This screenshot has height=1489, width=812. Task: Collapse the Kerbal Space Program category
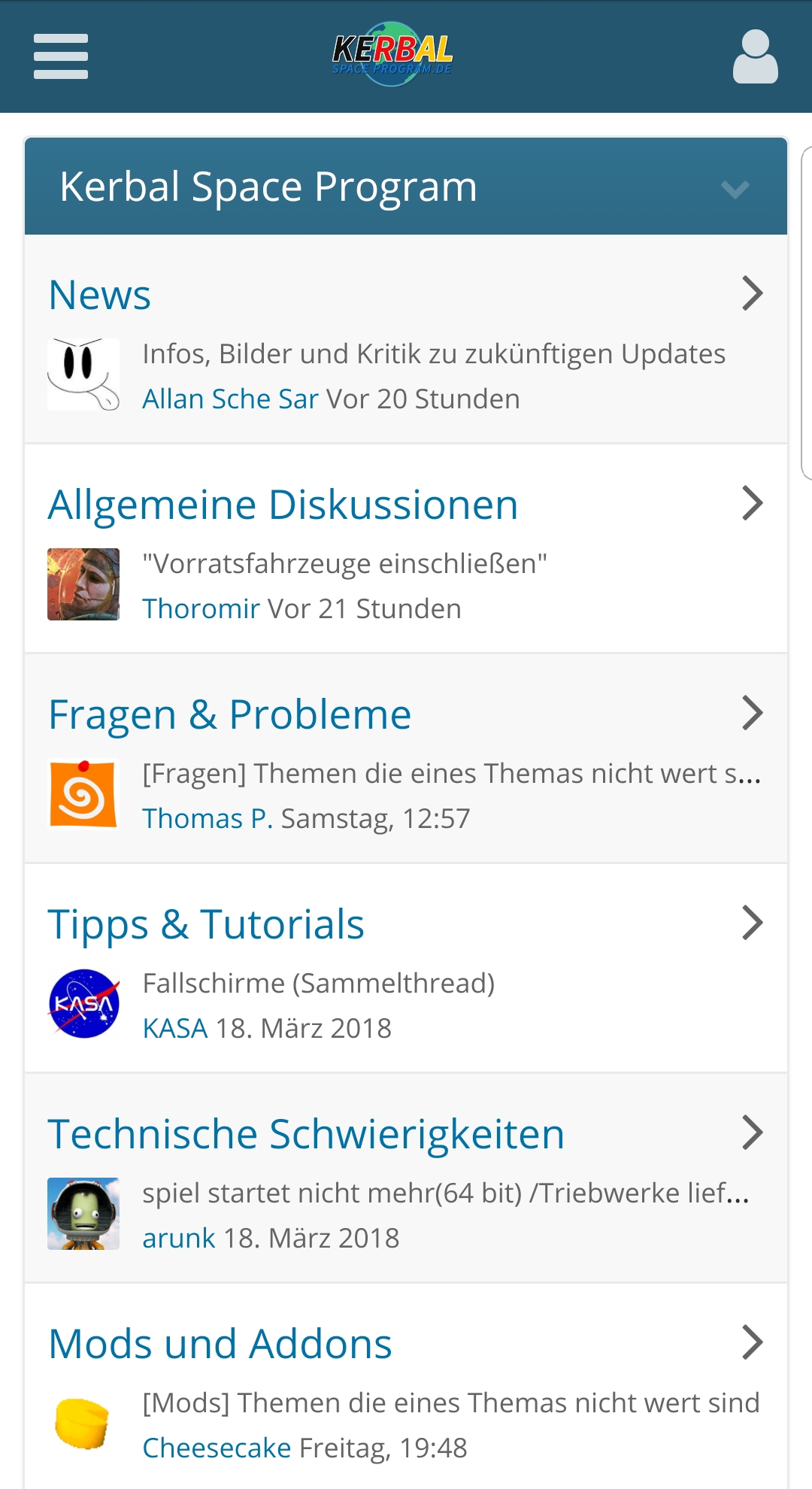point(735,188)
